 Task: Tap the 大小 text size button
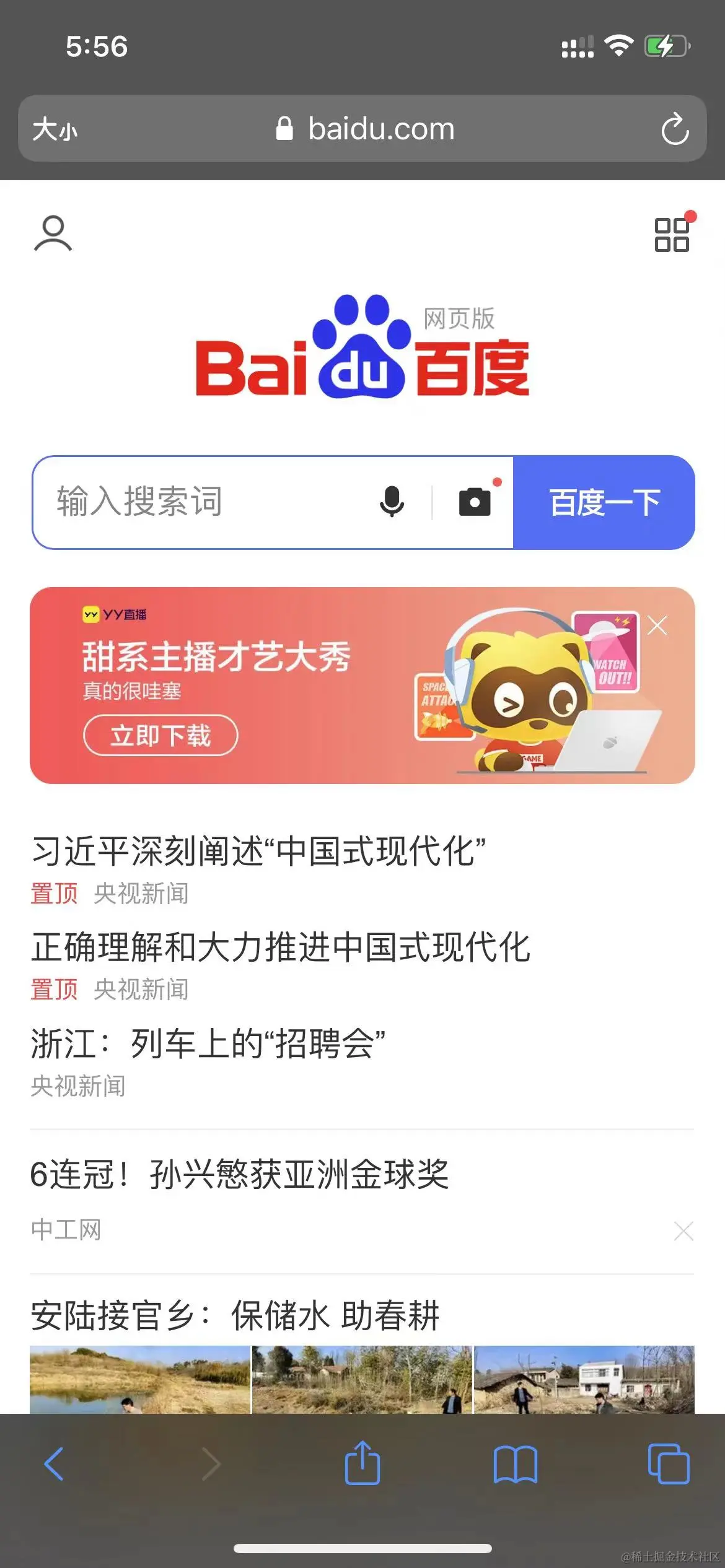point(55,129)
